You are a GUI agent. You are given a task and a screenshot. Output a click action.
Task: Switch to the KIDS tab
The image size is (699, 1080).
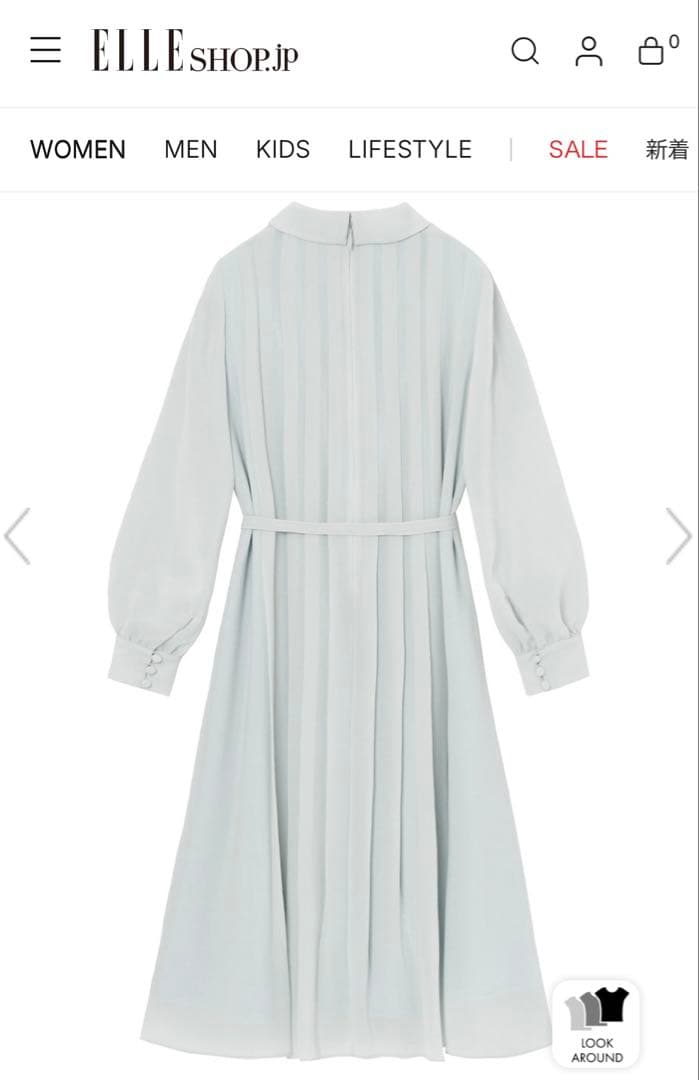pos(283,149)
